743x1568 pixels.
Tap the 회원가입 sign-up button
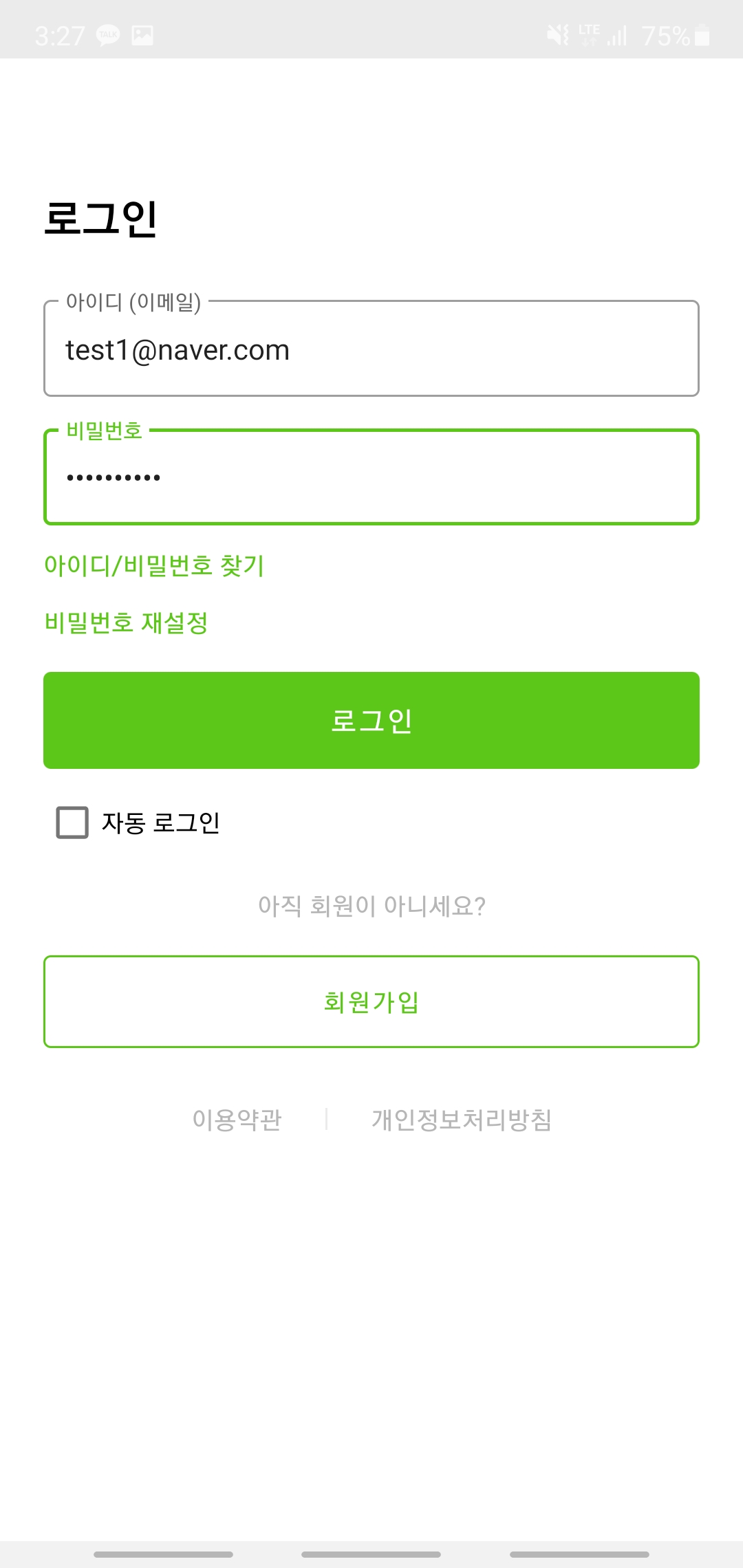(371, 1001)
